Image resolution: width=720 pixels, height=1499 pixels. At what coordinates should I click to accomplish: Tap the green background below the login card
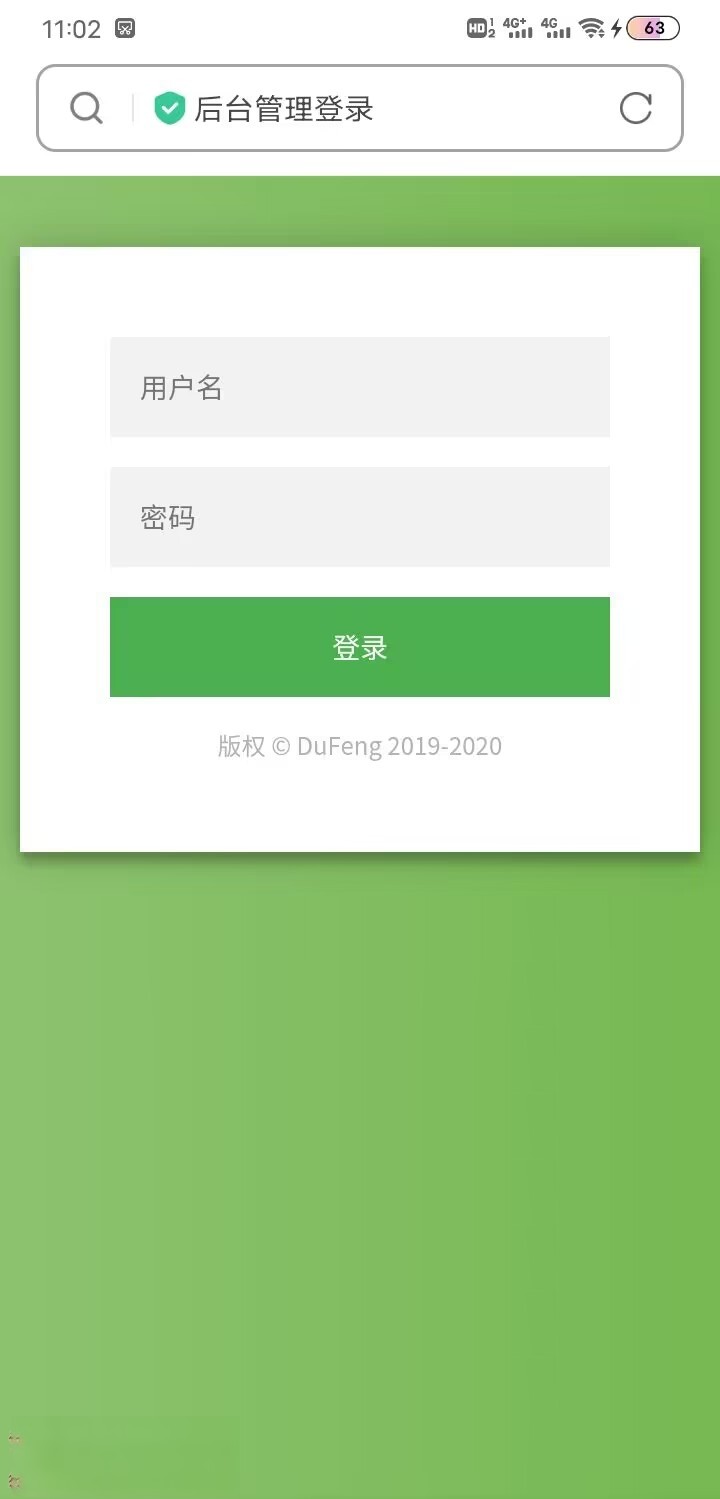[x=360, y=1100]
